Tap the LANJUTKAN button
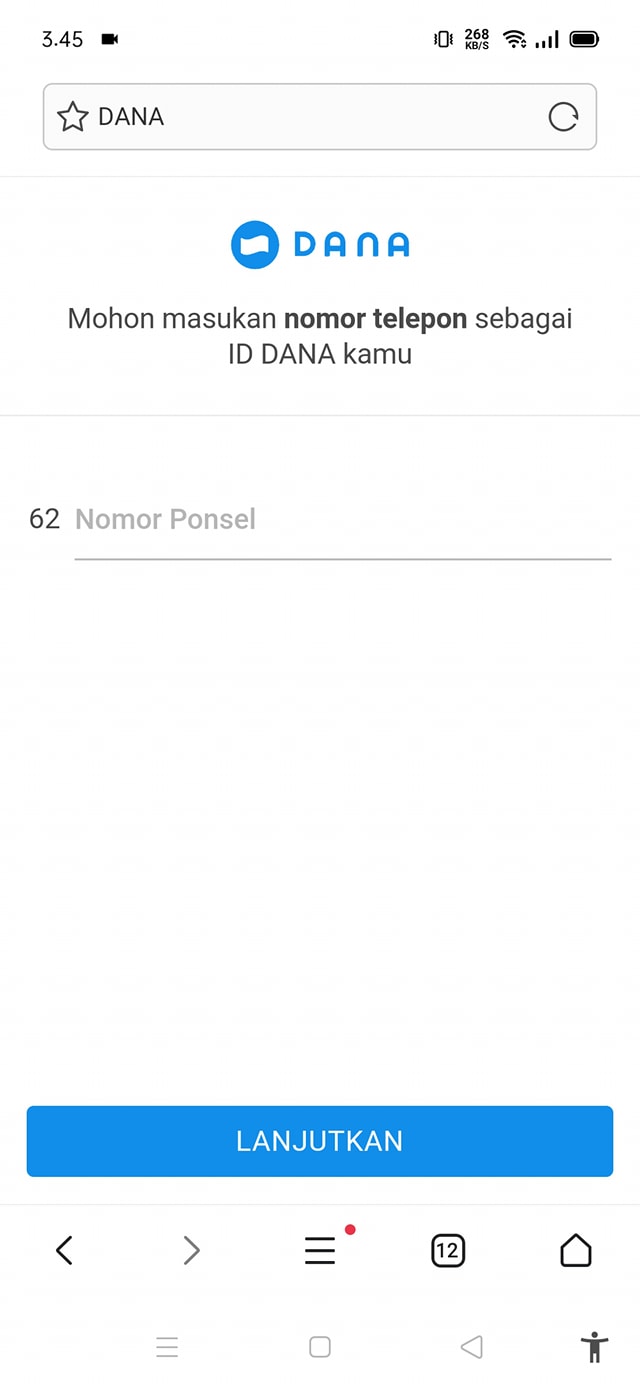Viewport: 640px width, 1386px height. pyautogui.click(x=320, y=1141)
